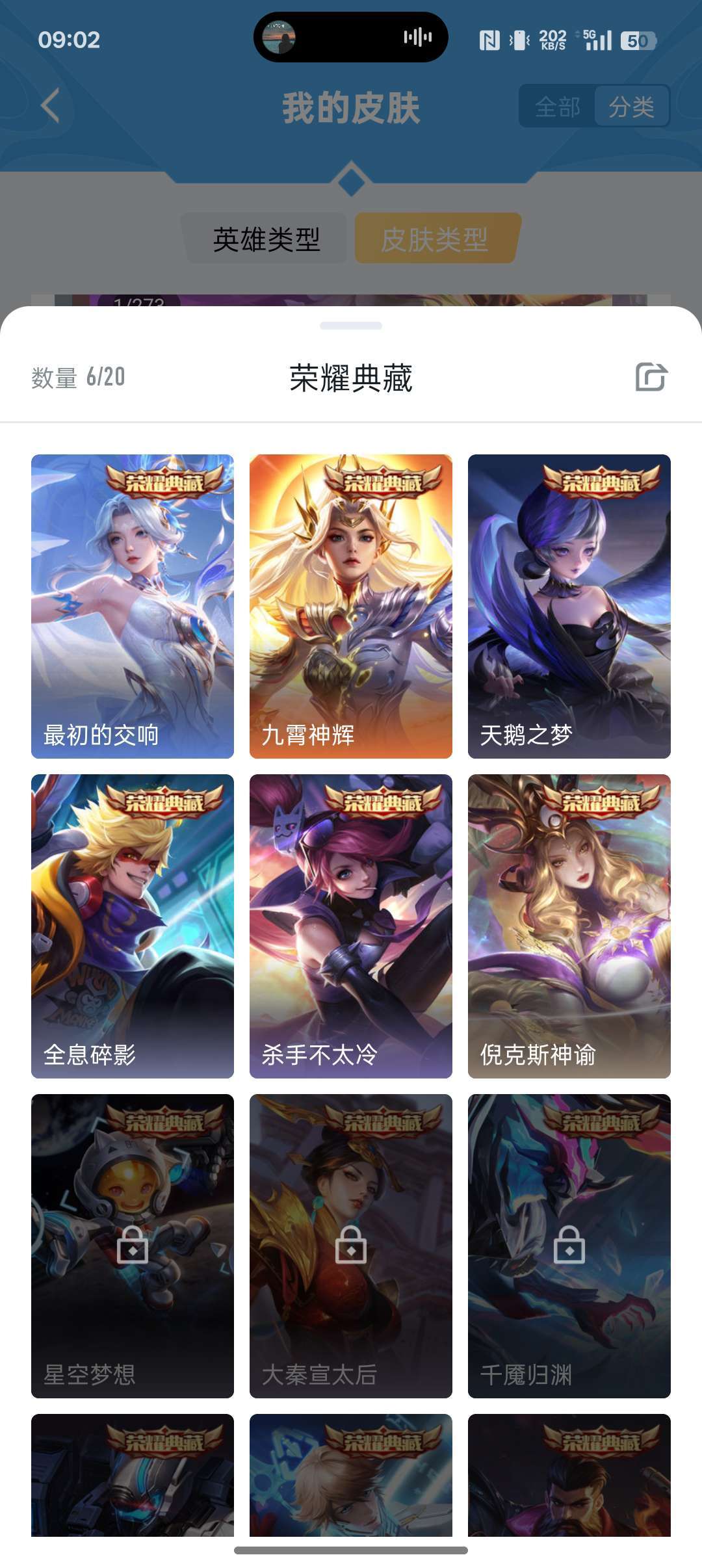Open the 最初的交响 skin card
702x1568 pixels.
point(133,606)
